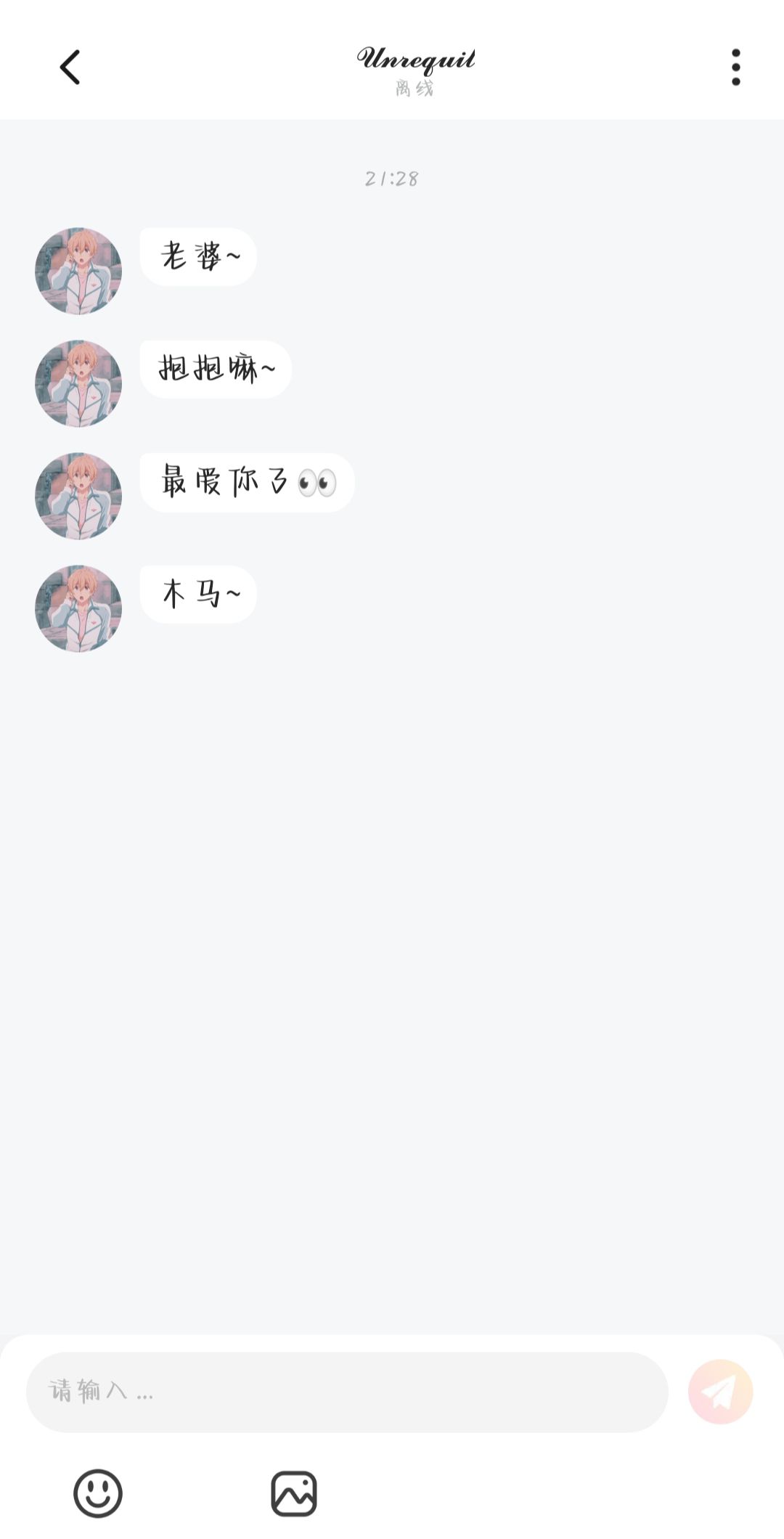Image resolution: width=784 pixels, height=1539 pixels.
Task: Open sender's avatar beside 老婆~ message
Action: (x=78, y=271)
